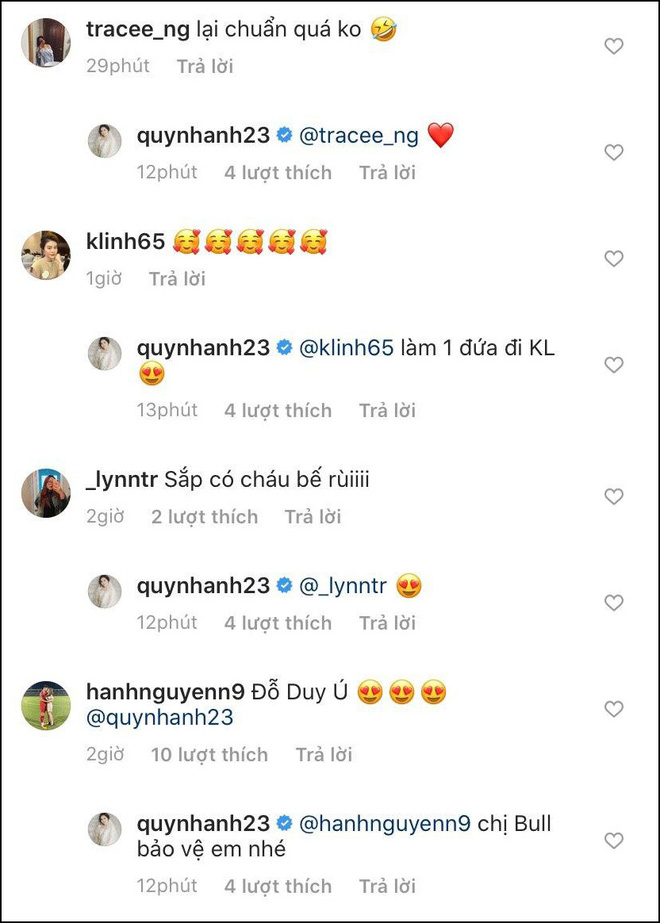660x923 pixels.
Task: Like quynhanh23's reply to tracee_ng
Action: 614,152
